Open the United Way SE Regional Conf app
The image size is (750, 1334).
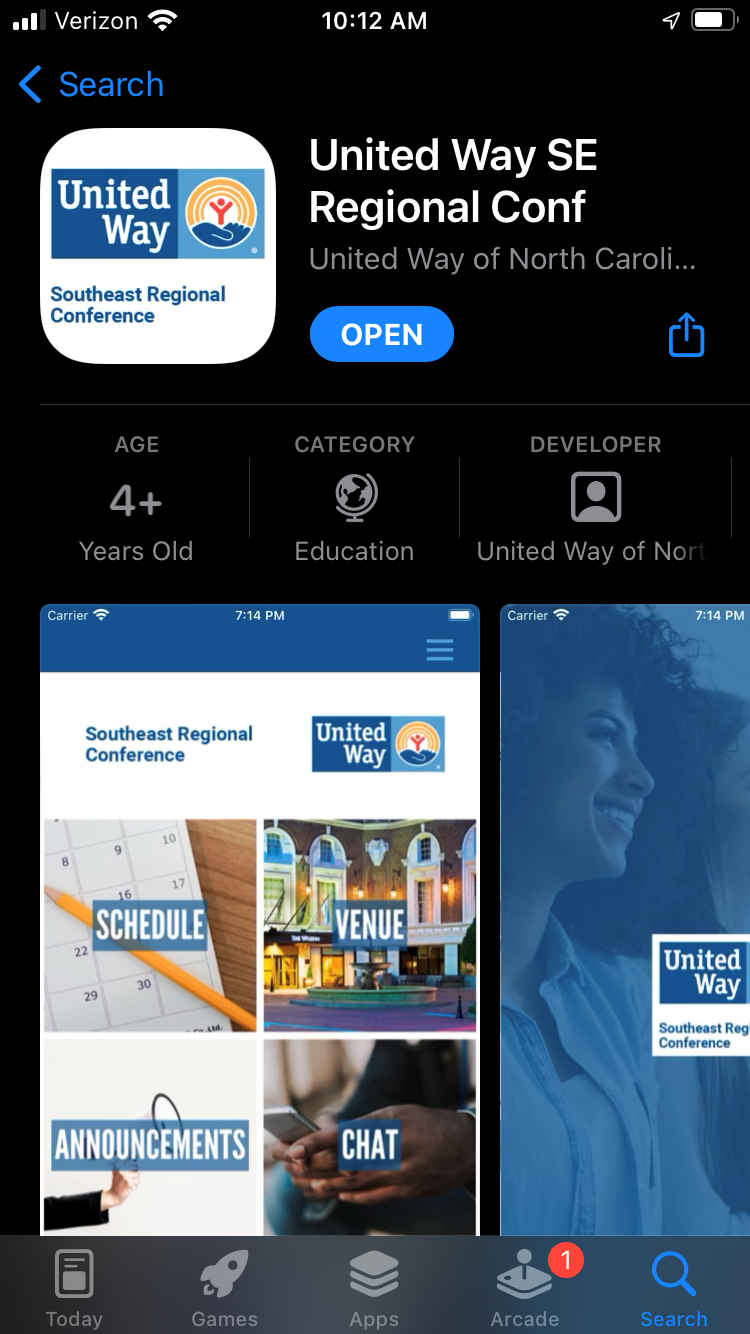(381, 334)
